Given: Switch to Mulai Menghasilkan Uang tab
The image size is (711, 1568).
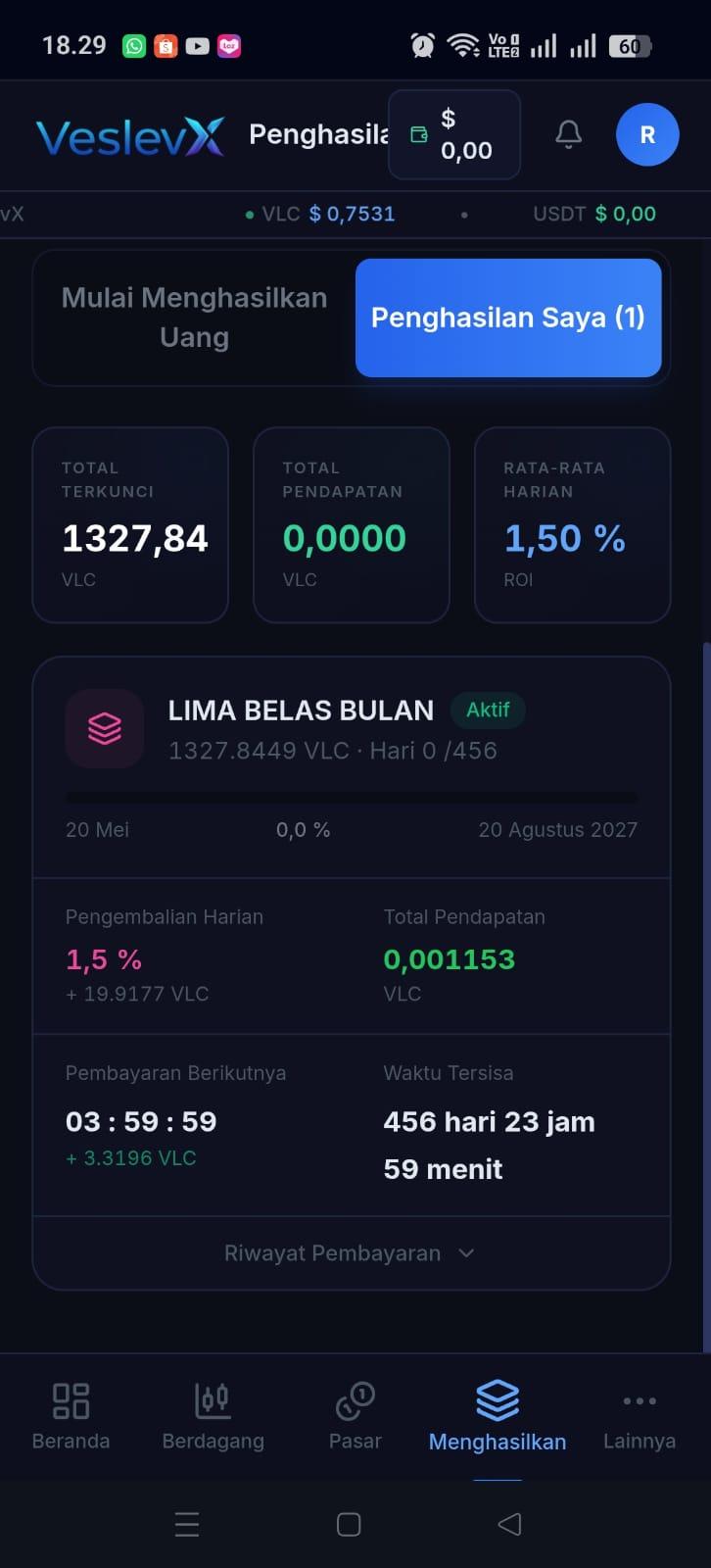Looking at the screenshot, I should tap(195, 318).
